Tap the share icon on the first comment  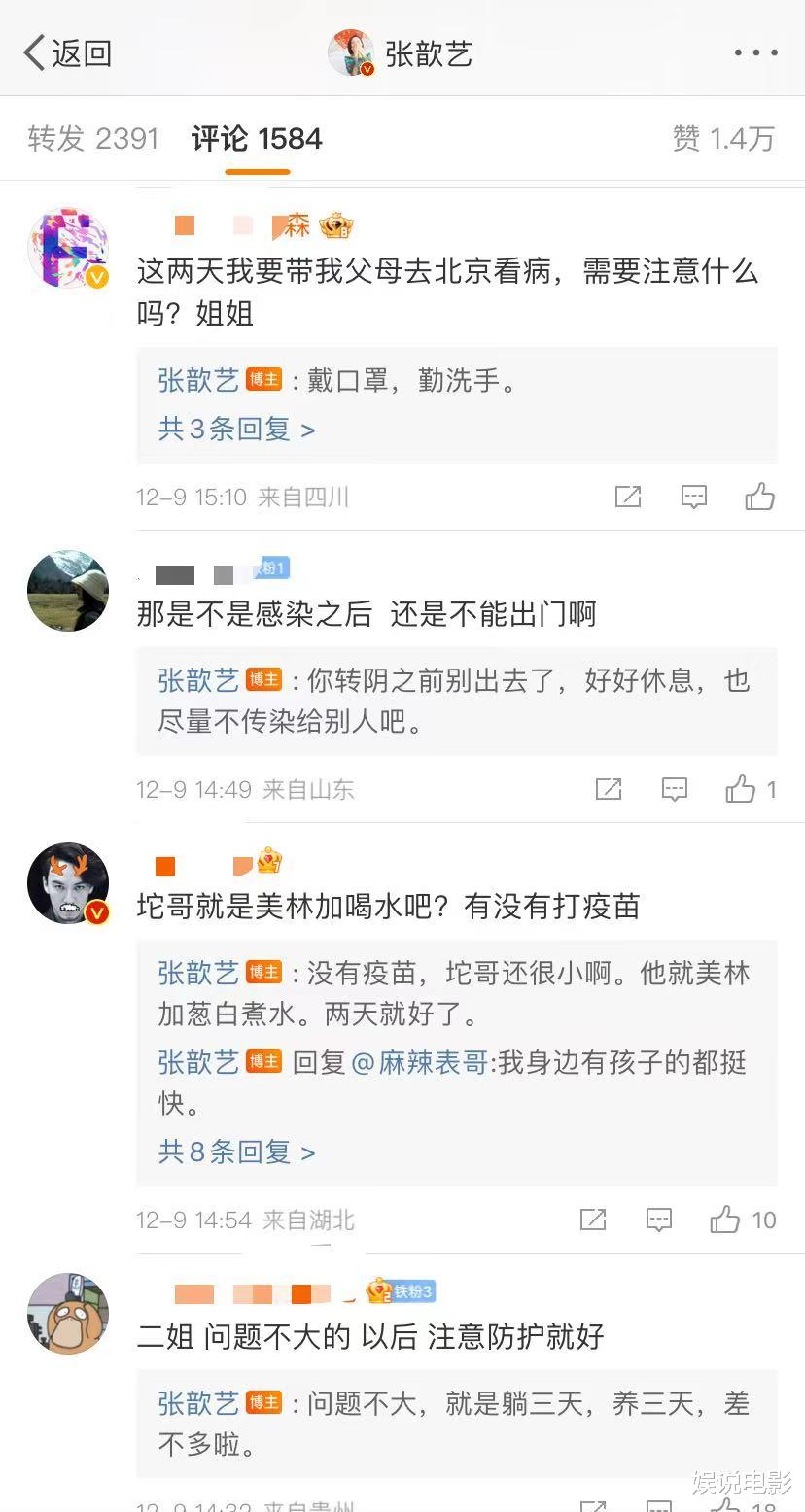click(x=628, y=497)
